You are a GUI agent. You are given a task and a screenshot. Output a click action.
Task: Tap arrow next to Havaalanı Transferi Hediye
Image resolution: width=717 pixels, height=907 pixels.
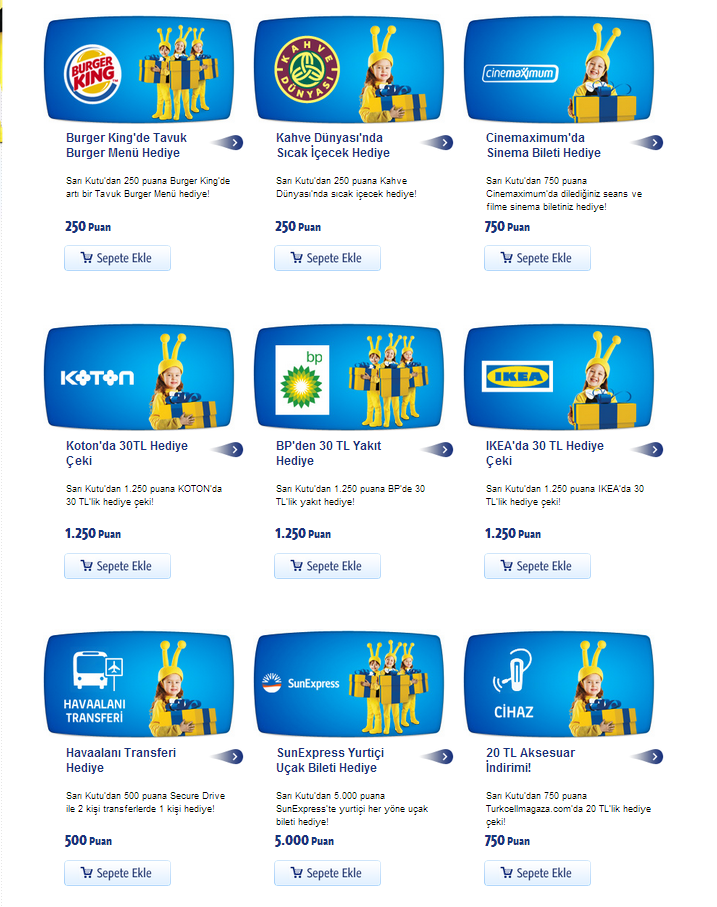[x=234, y=757]
